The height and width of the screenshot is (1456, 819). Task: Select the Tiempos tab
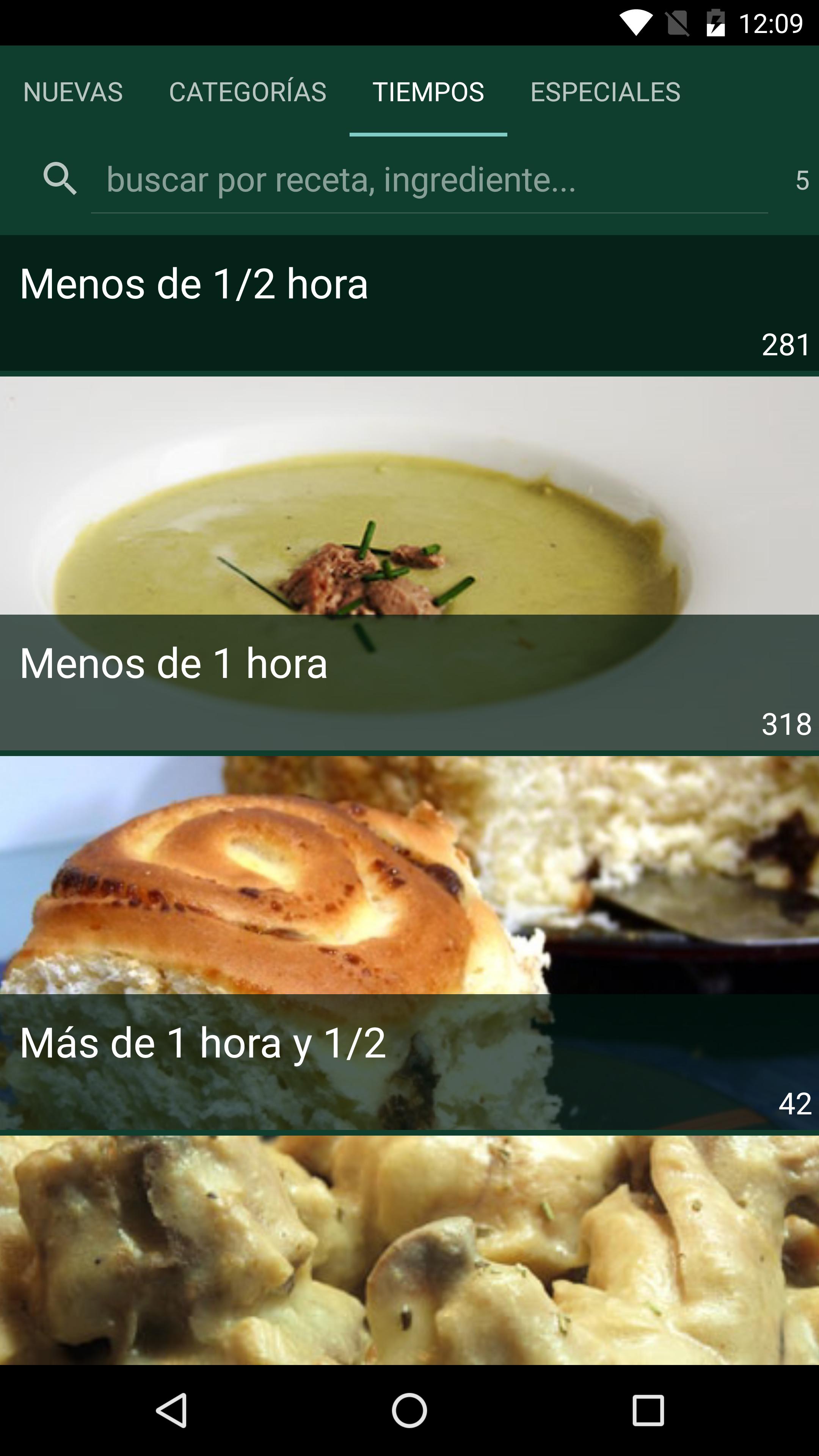tap(428, 91)
